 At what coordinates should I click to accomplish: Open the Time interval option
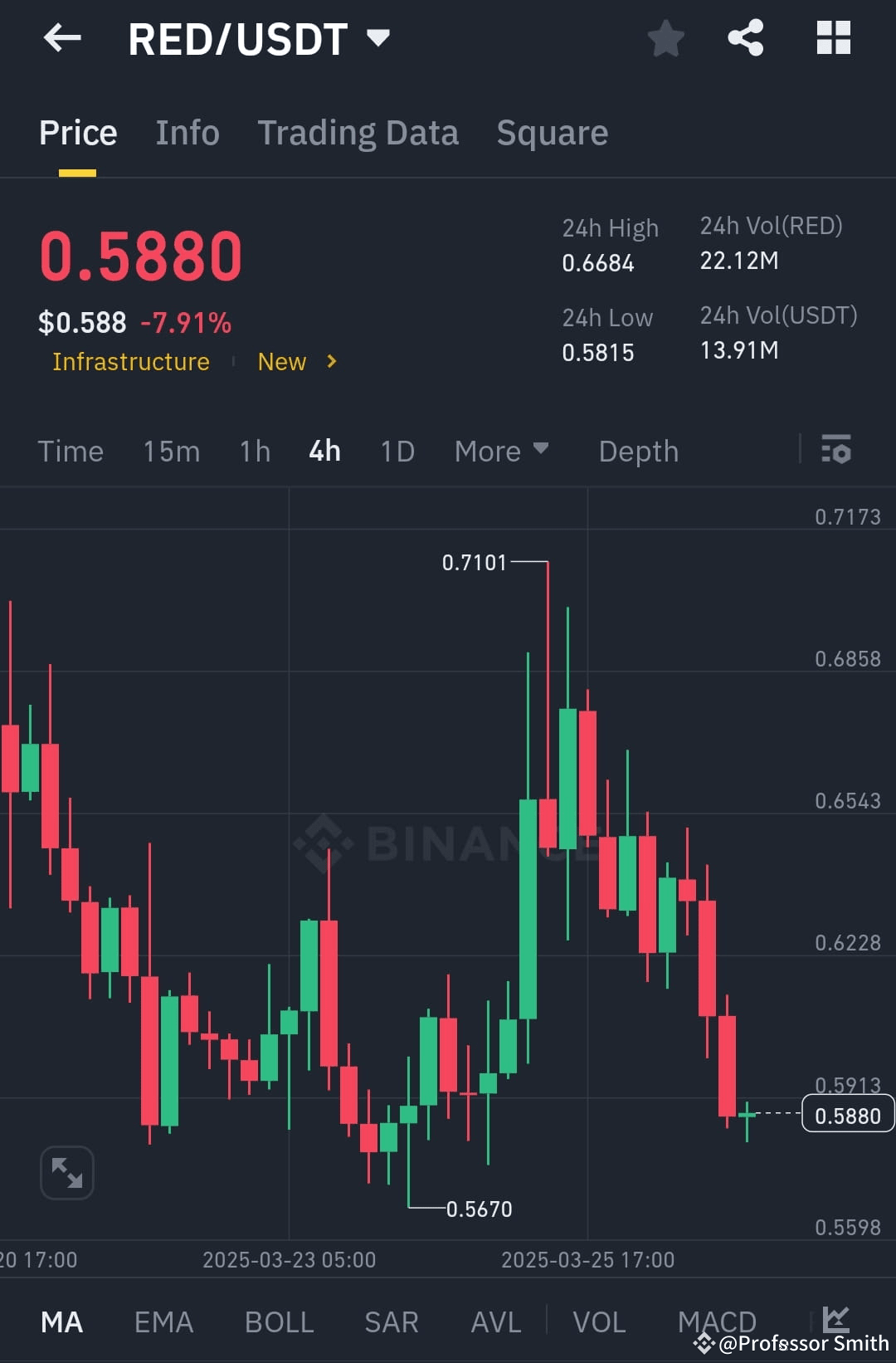(71, 451)
